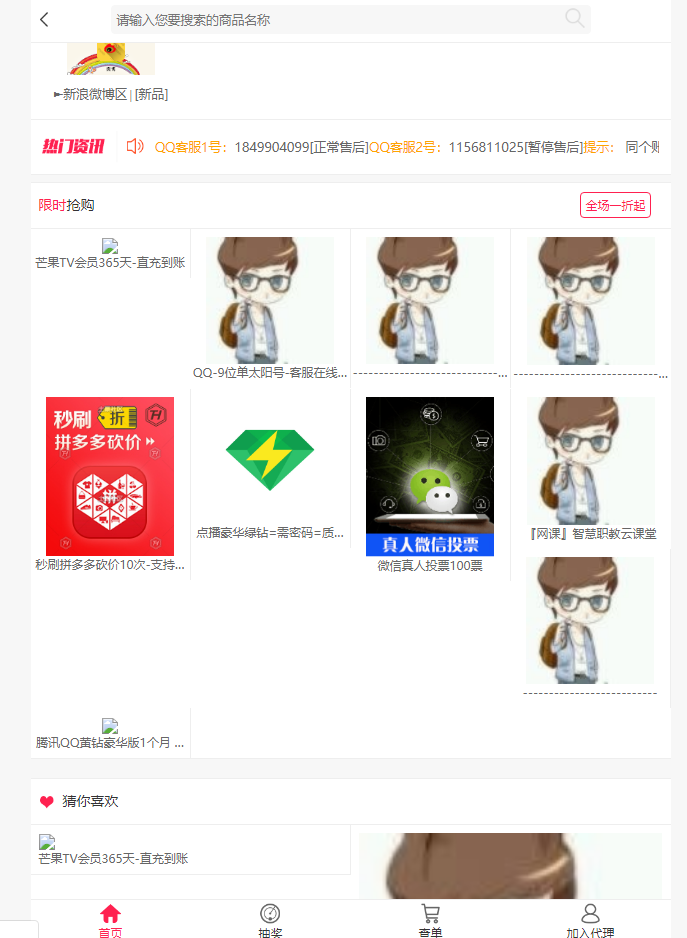
Task: Go back using the top arrow
Action: (44, 20)
